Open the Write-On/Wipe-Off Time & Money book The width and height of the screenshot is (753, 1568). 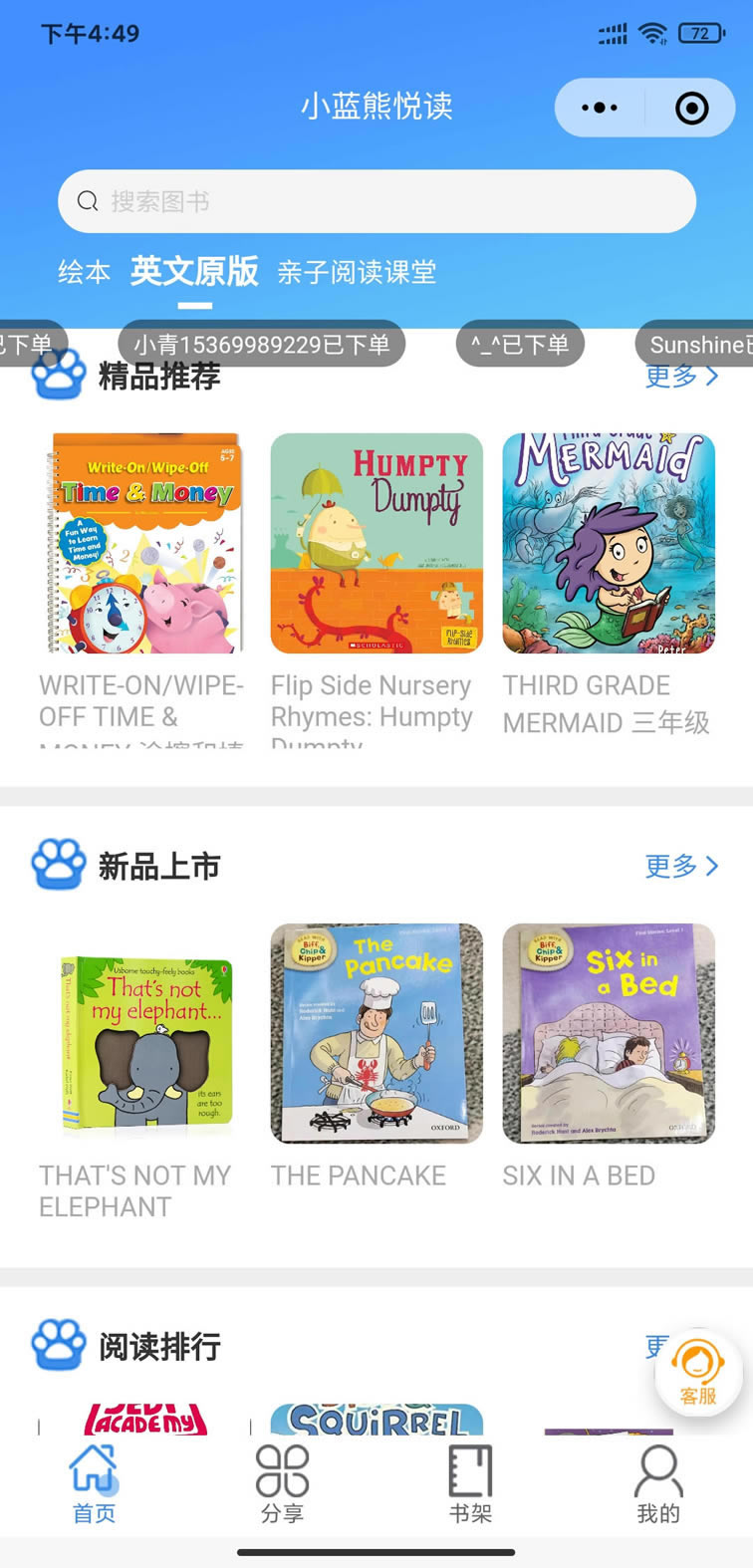145,544
